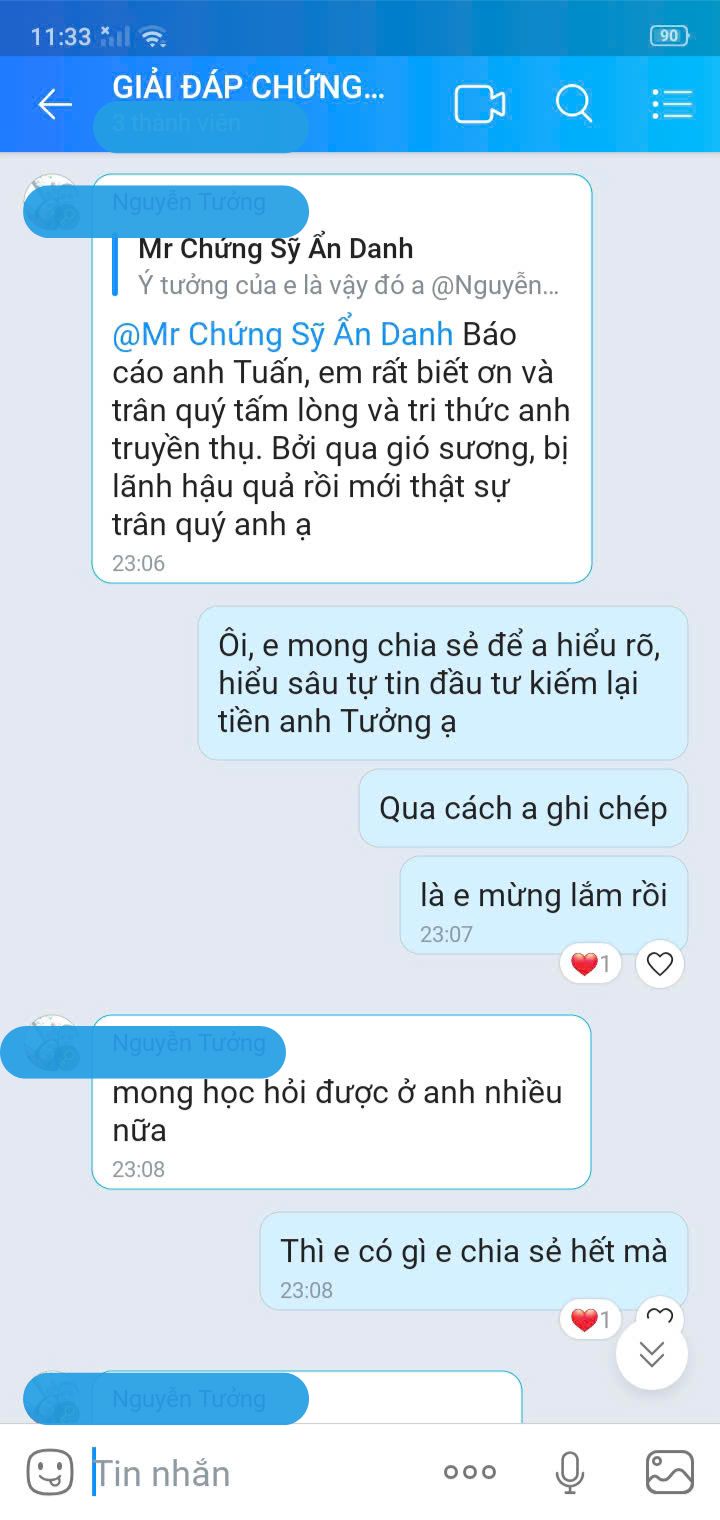720x1520 pixels.
Task: Send a photo from the gallery
Action: tap(669, 1472)
